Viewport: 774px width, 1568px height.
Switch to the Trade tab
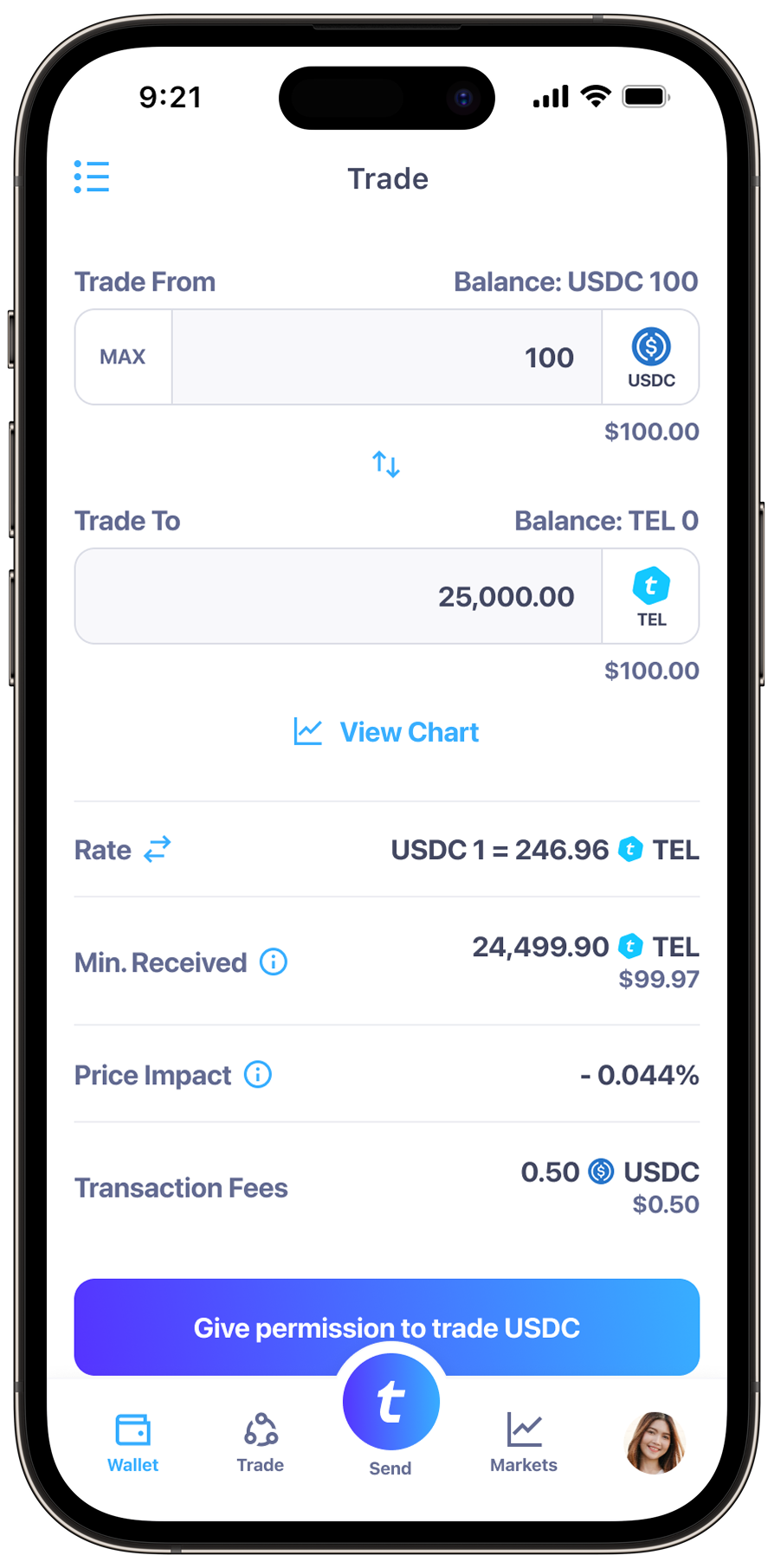pyautogui.click(x=261, y=1443)
